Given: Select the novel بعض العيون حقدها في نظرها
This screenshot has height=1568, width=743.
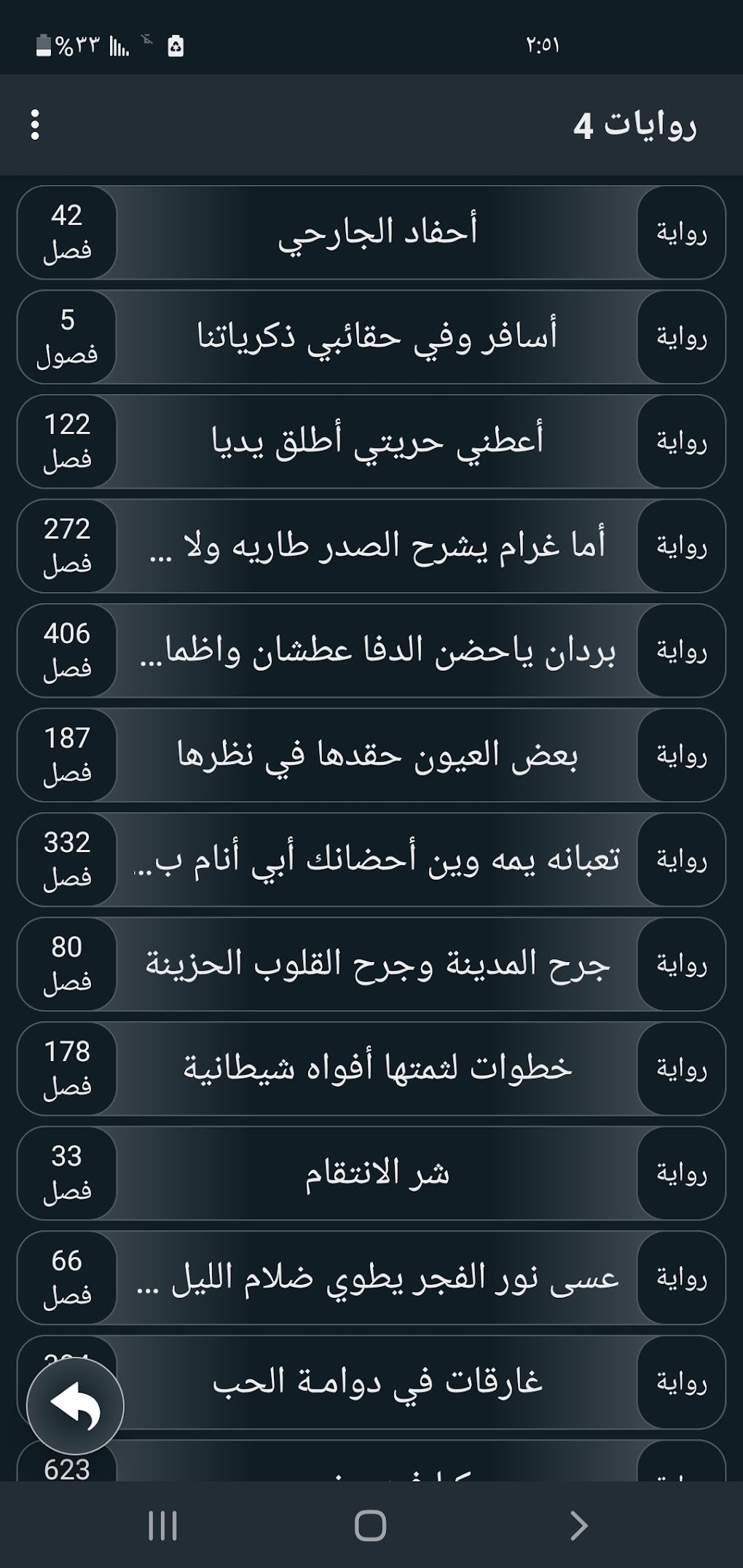Looking at the screenshot, I should (x=377, y=755).
